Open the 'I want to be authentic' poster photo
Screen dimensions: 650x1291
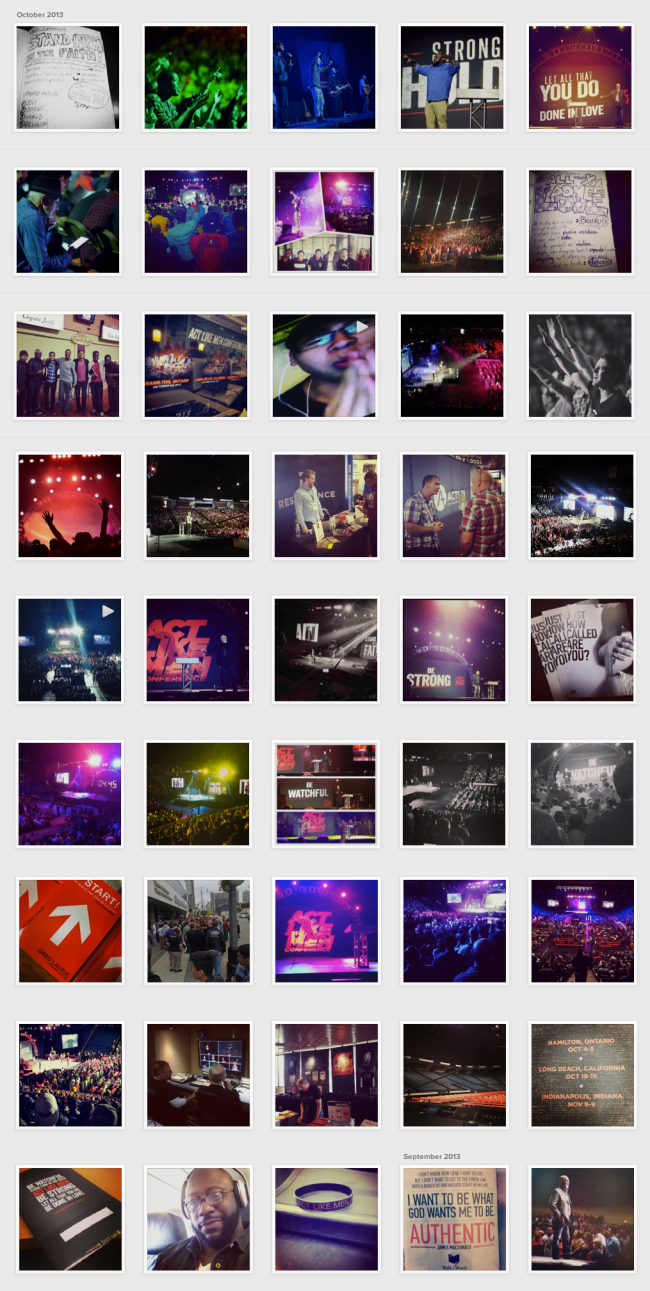[452, 1218]
